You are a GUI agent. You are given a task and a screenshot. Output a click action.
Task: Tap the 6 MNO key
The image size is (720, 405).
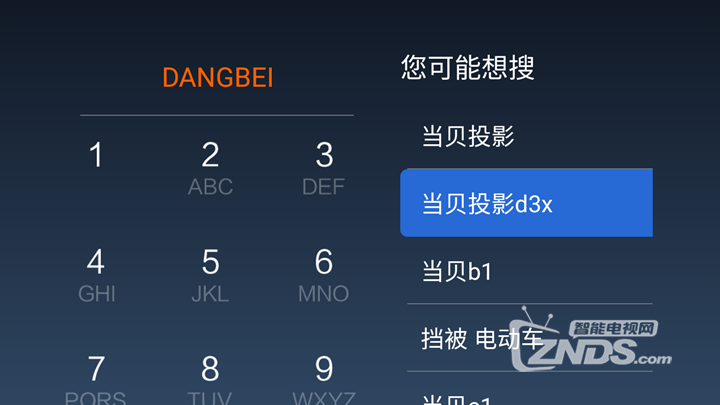[x=324, y=275]
